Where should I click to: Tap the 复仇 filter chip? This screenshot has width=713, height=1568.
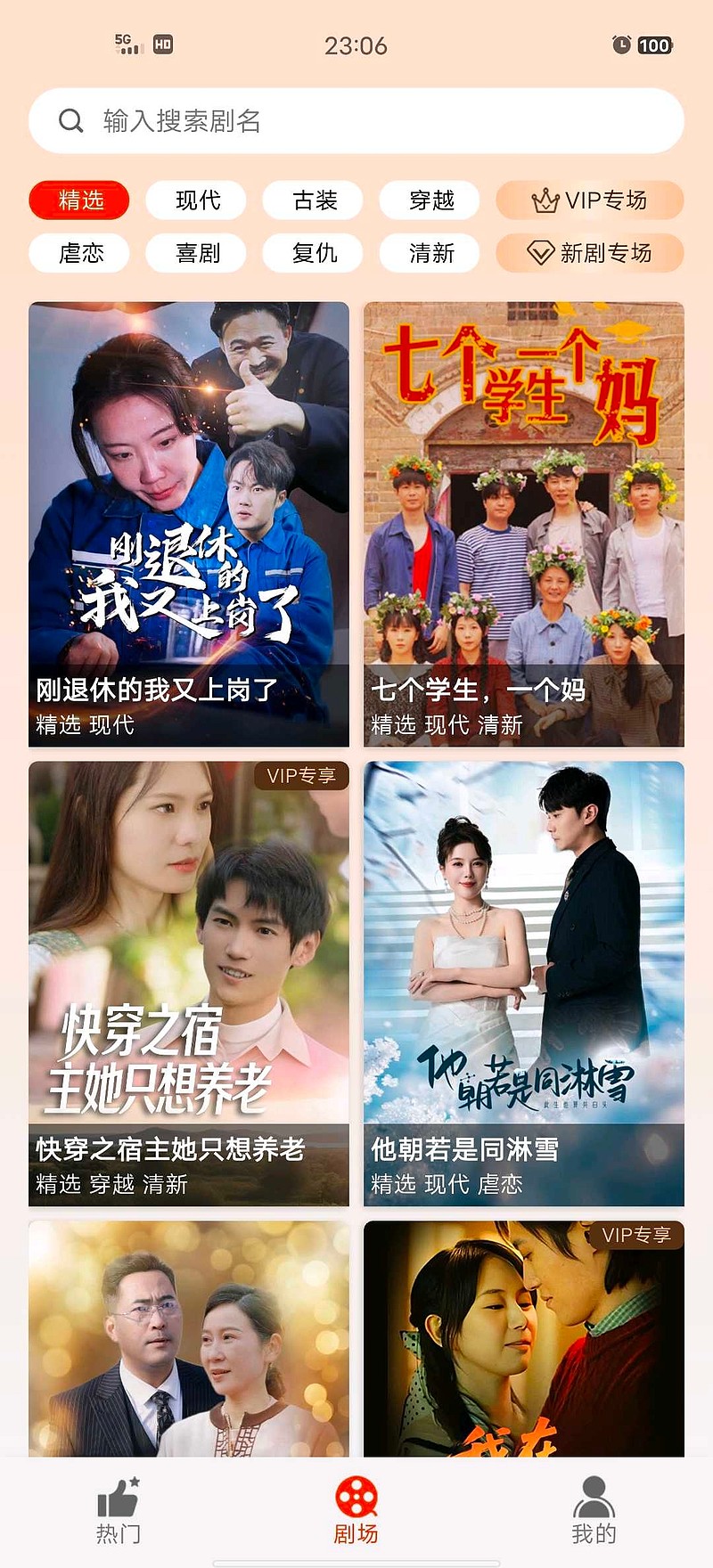(x=314, y=254)
